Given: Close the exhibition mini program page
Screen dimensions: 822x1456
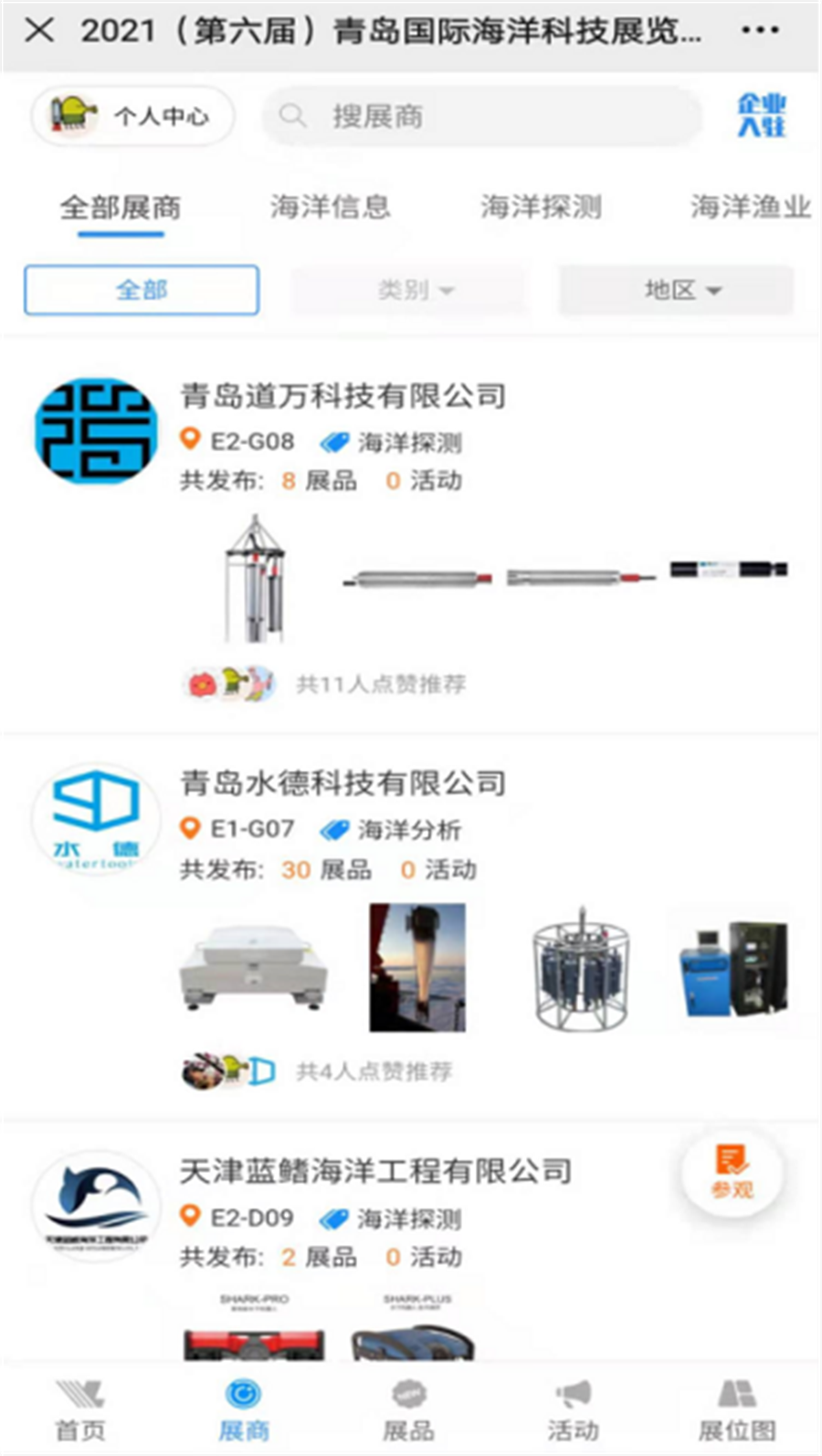Looking at the screenshot, I should [39, 31].
